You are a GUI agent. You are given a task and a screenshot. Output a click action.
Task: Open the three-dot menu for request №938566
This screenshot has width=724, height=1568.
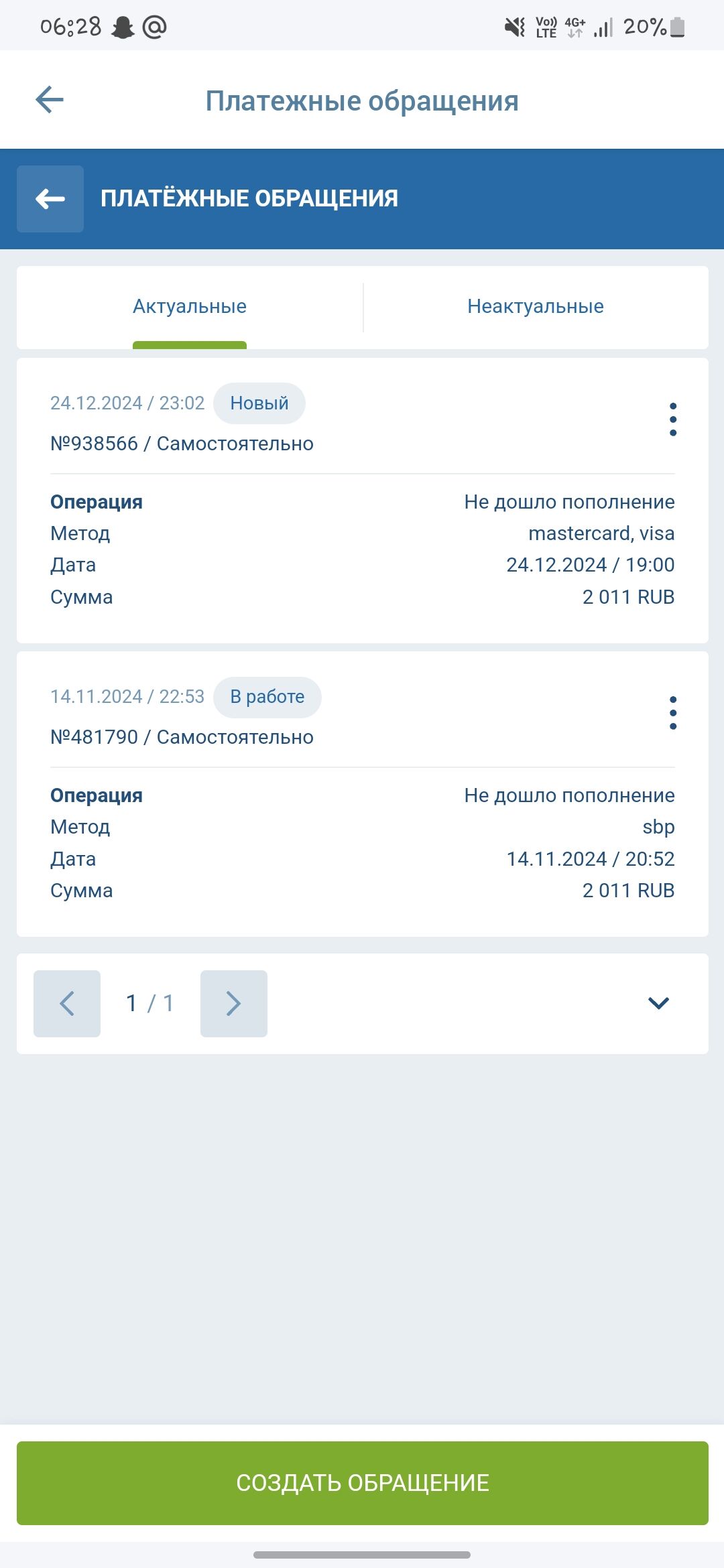click(673, 419)
